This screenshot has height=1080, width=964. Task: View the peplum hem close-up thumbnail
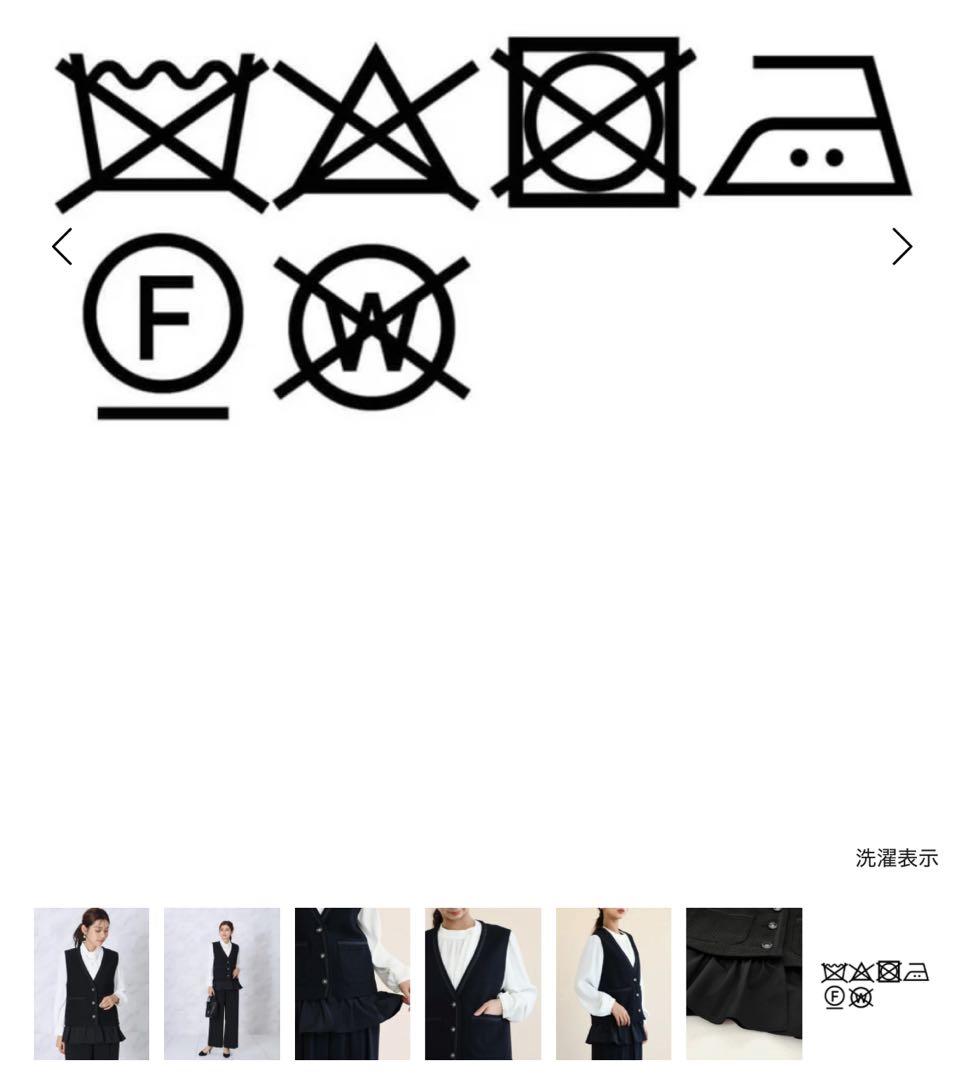352,984
